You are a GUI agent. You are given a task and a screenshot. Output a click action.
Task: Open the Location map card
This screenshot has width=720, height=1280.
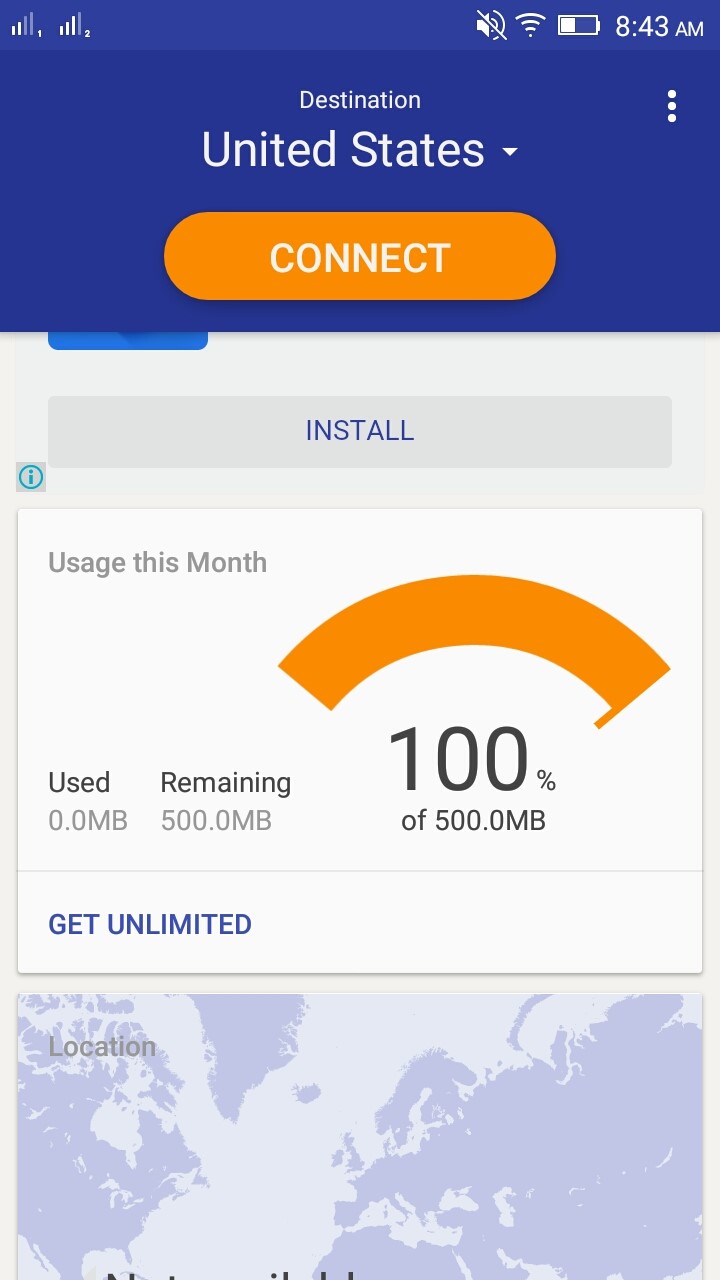coord(360,1137)
